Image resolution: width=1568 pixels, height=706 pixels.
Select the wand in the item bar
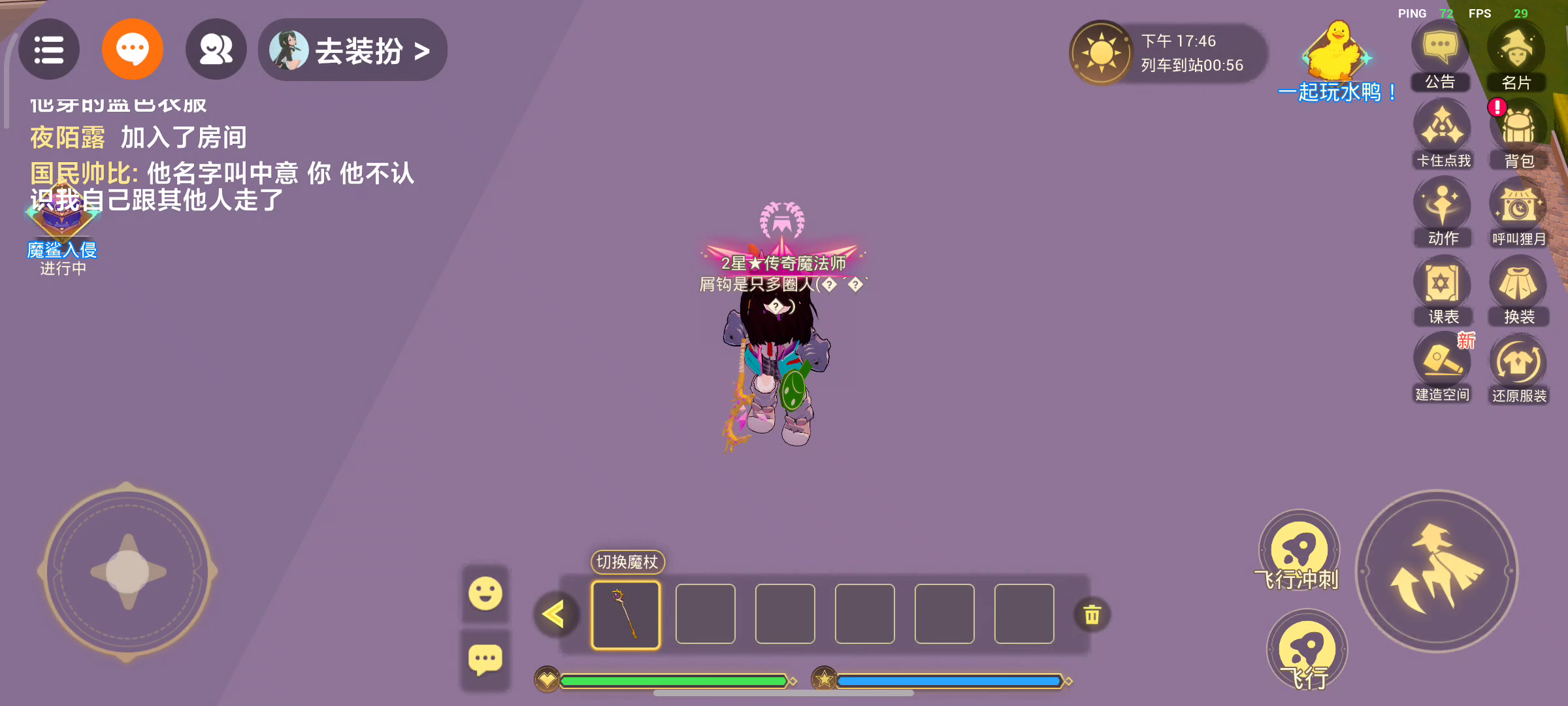[x=625, y=614]
